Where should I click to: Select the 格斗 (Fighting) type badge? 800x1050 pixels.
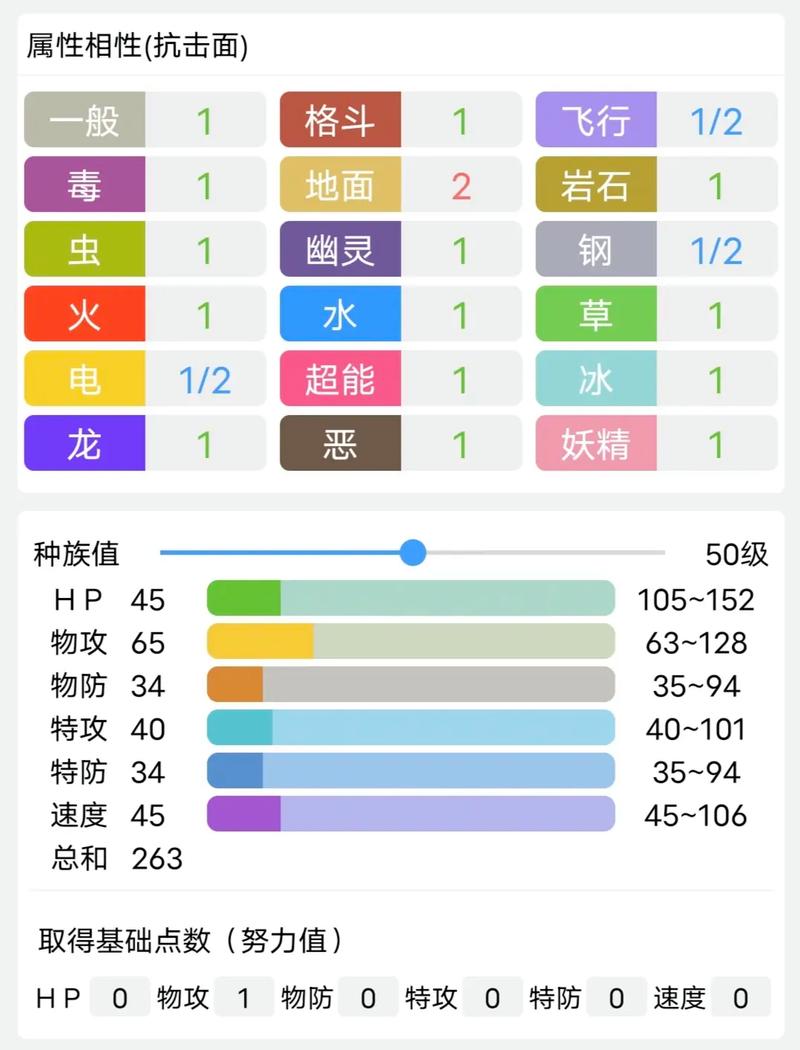point(340,120)
